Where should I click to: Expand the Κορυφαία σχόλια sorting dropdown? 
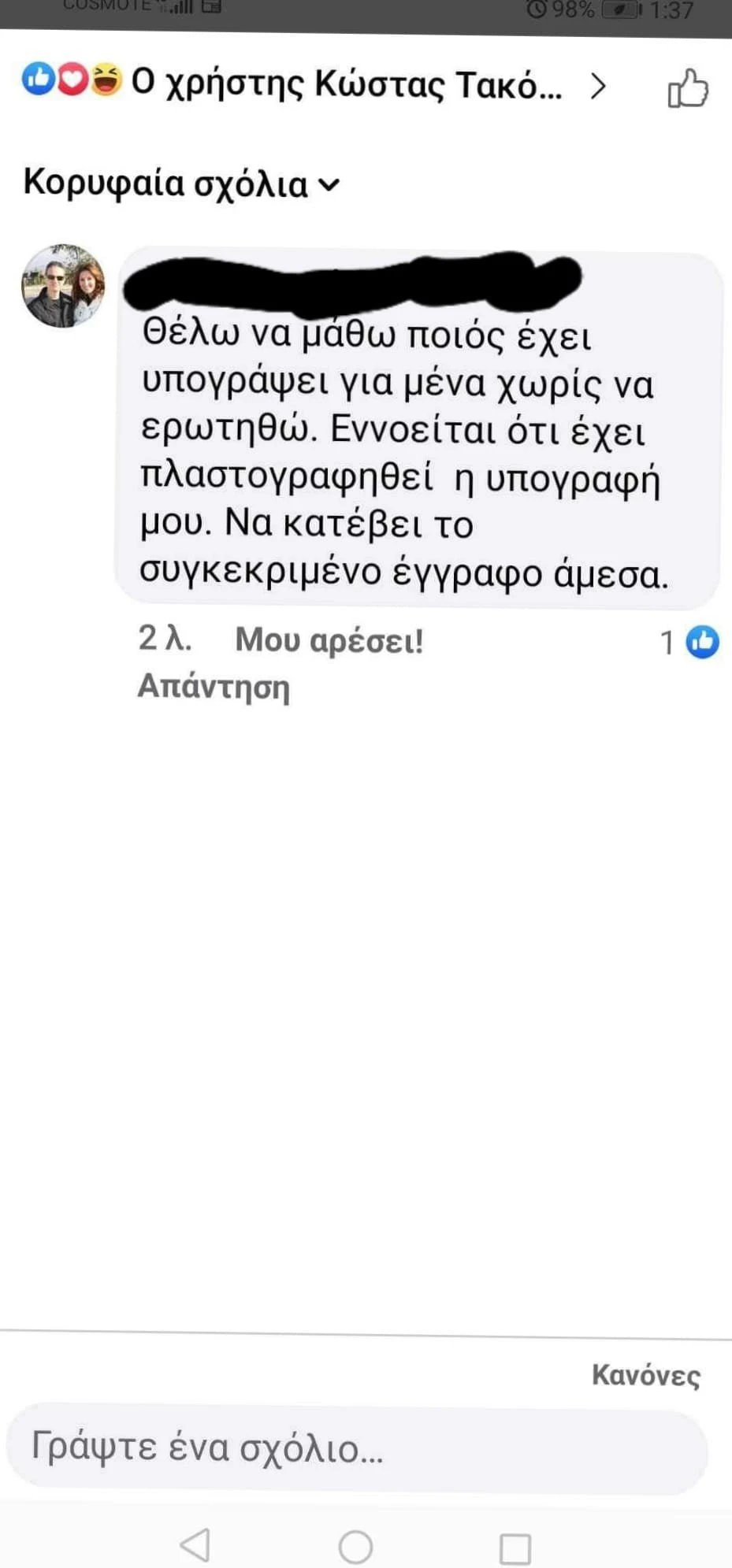[x=181, y=183]
